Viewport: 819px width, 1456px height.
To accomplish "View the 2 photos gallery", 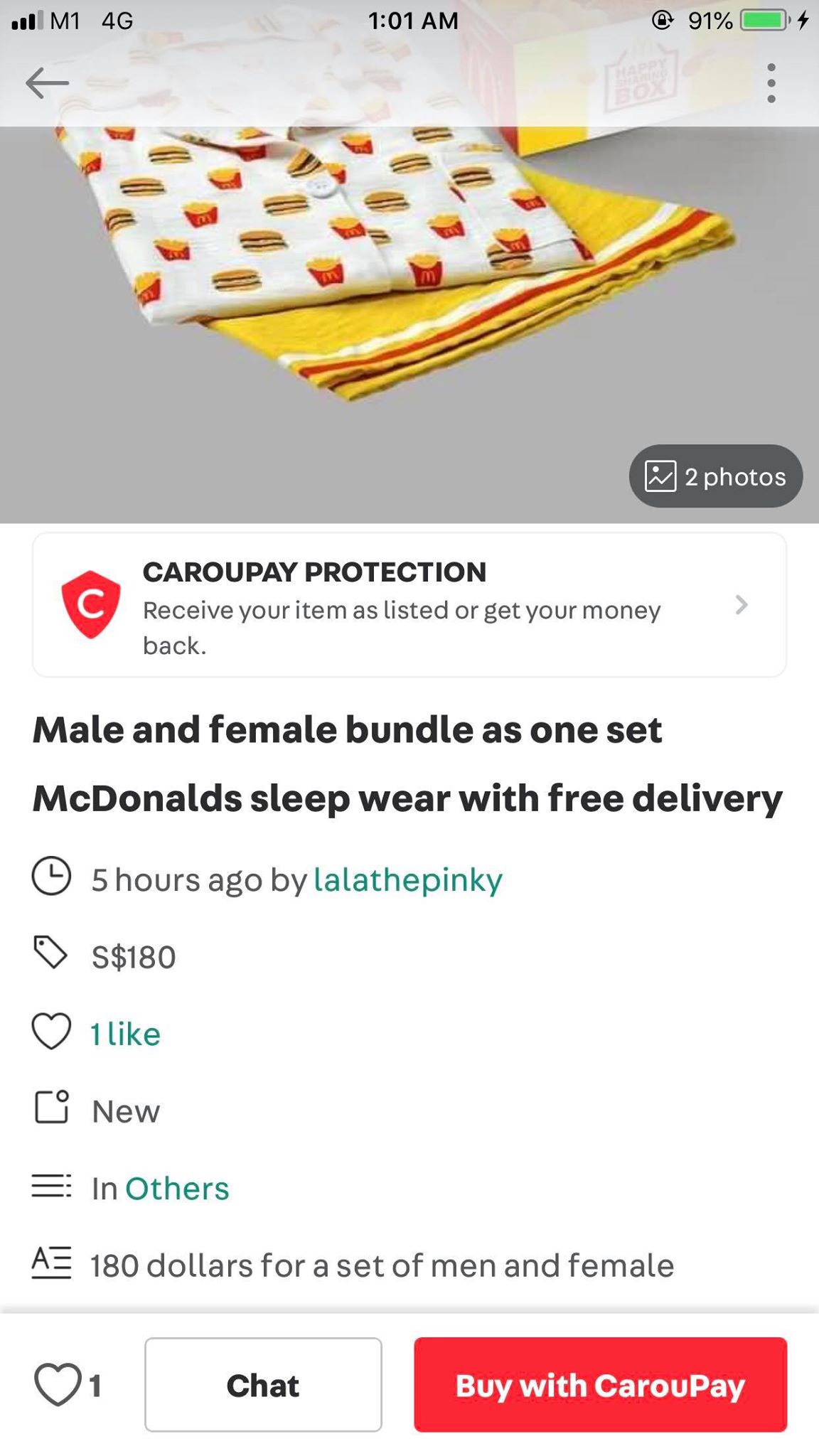I will 715,476.
